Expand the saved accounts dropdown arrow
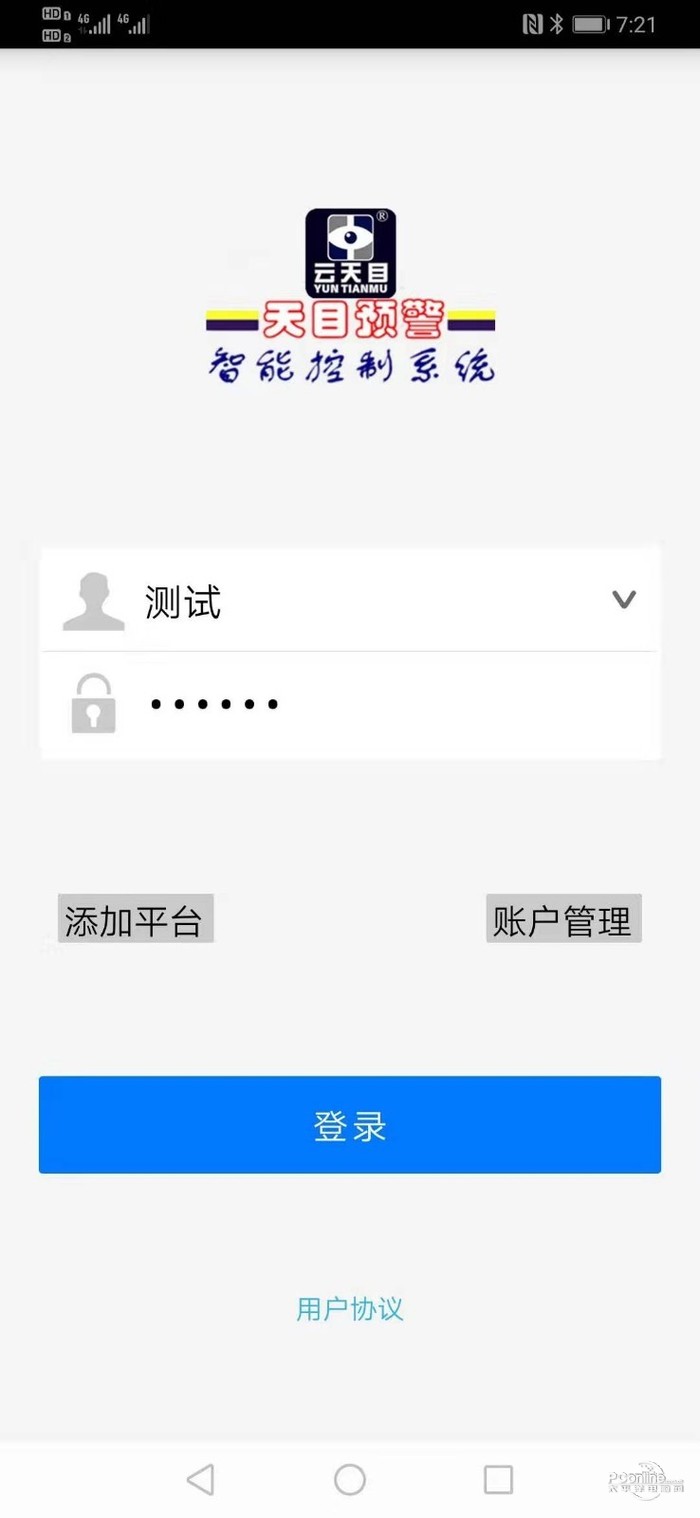 pyautogui.click(x=624, y=600)
